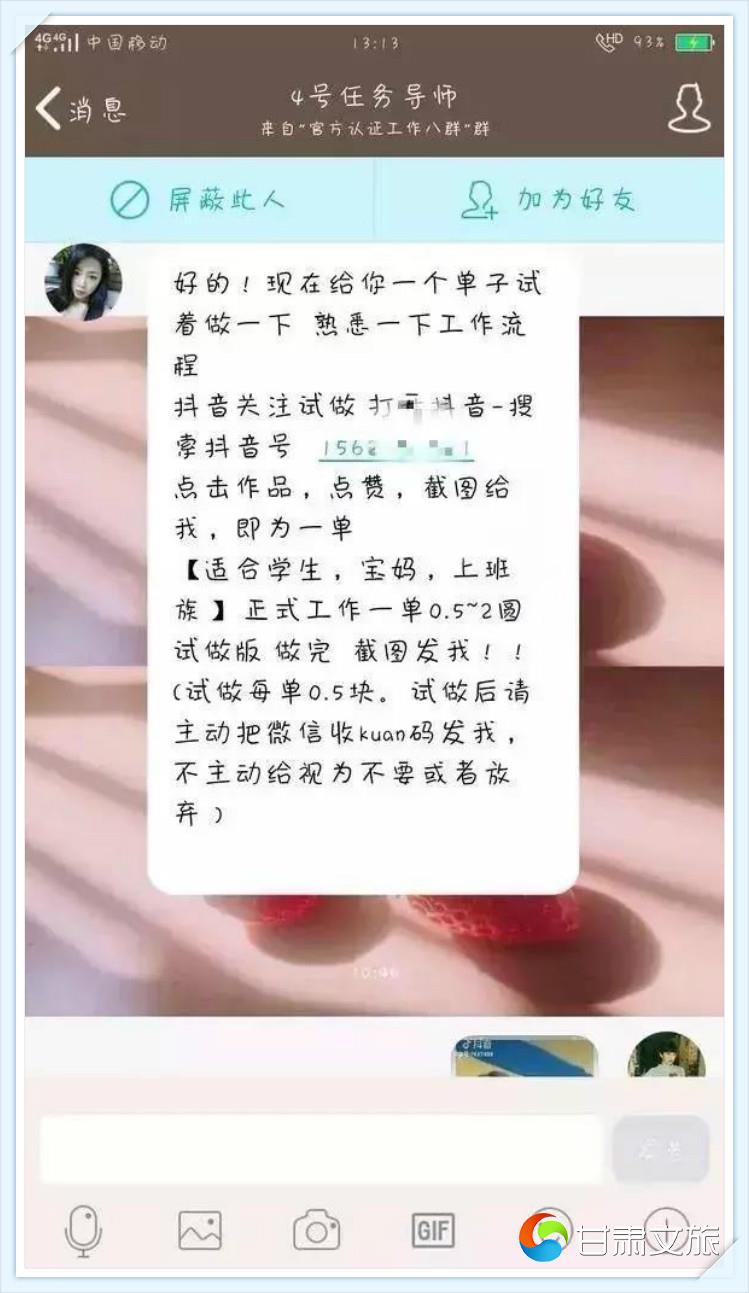Open the sender's avatar in chat
Image resolution: width=749 pixels, height=1293 pixels.
[x=83, y=282]
